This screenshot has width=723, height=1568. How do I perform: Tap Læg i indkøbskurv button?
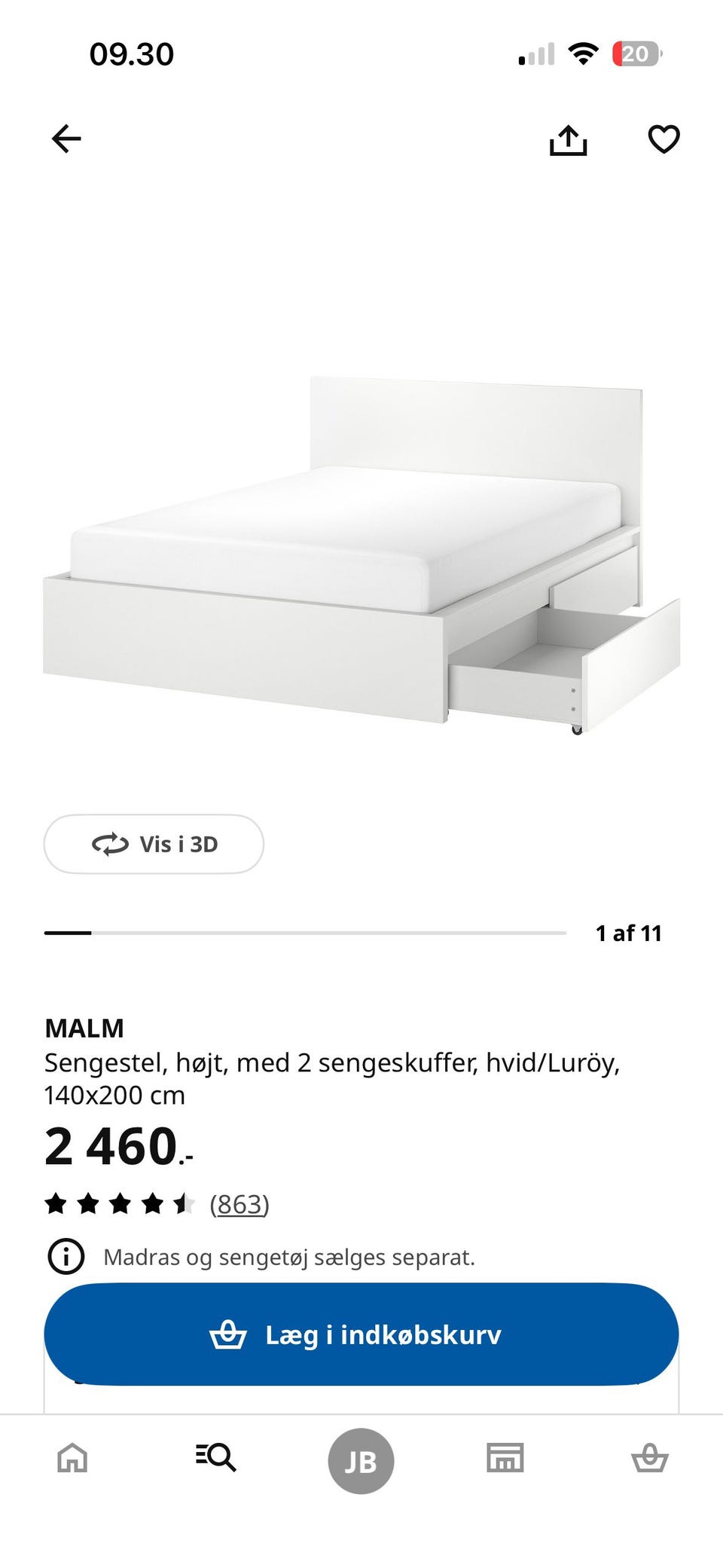pyautogui.click(x=361, y=1334)
